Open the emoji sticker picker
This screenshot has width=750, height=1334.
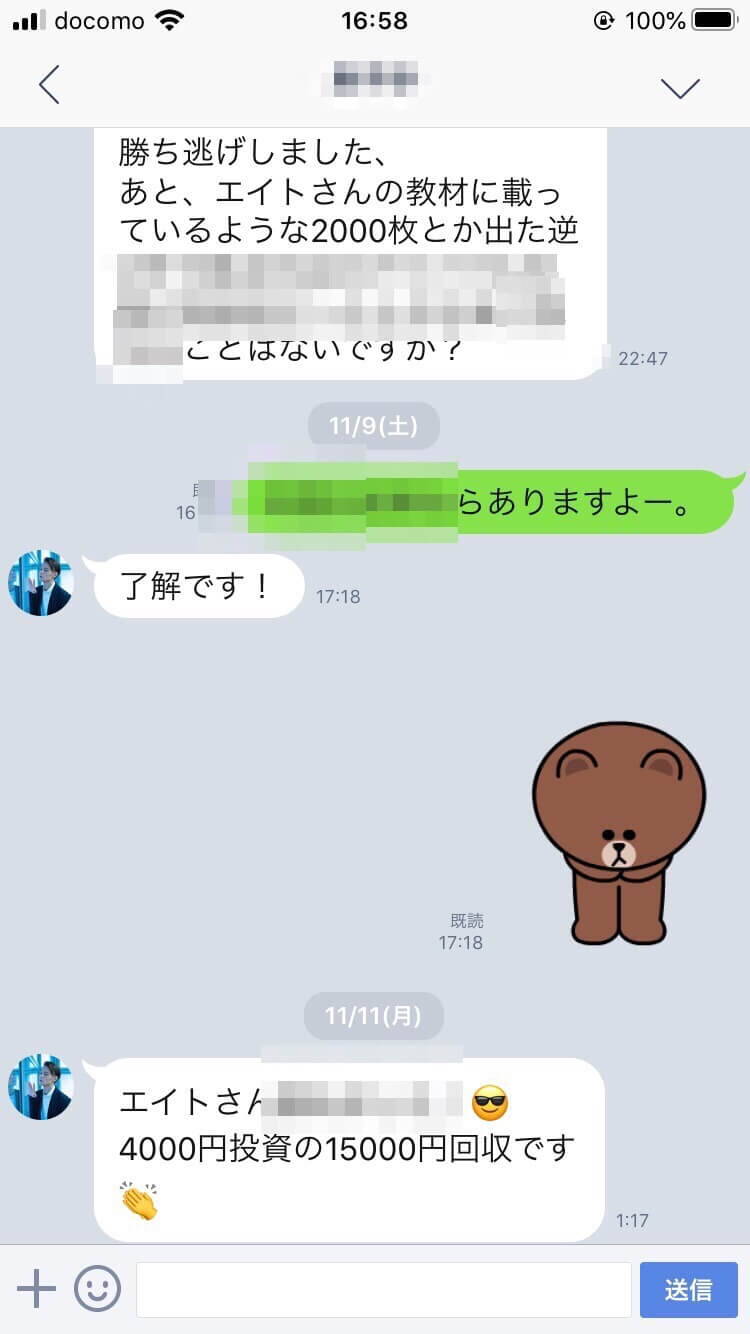pyautogui.click(x=97, y=1289)
